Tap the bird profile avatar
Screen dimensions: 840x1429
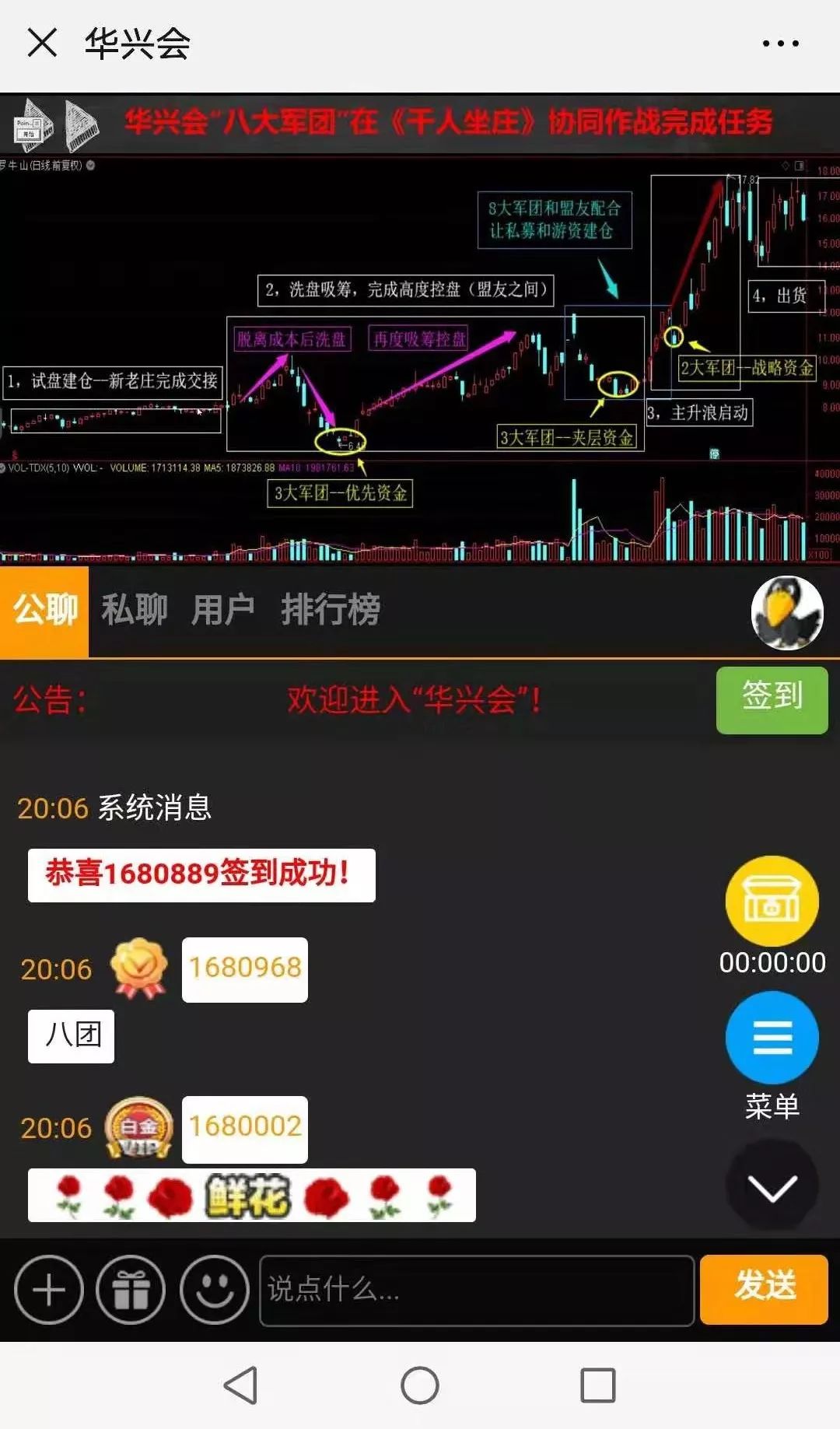(787, 613)
